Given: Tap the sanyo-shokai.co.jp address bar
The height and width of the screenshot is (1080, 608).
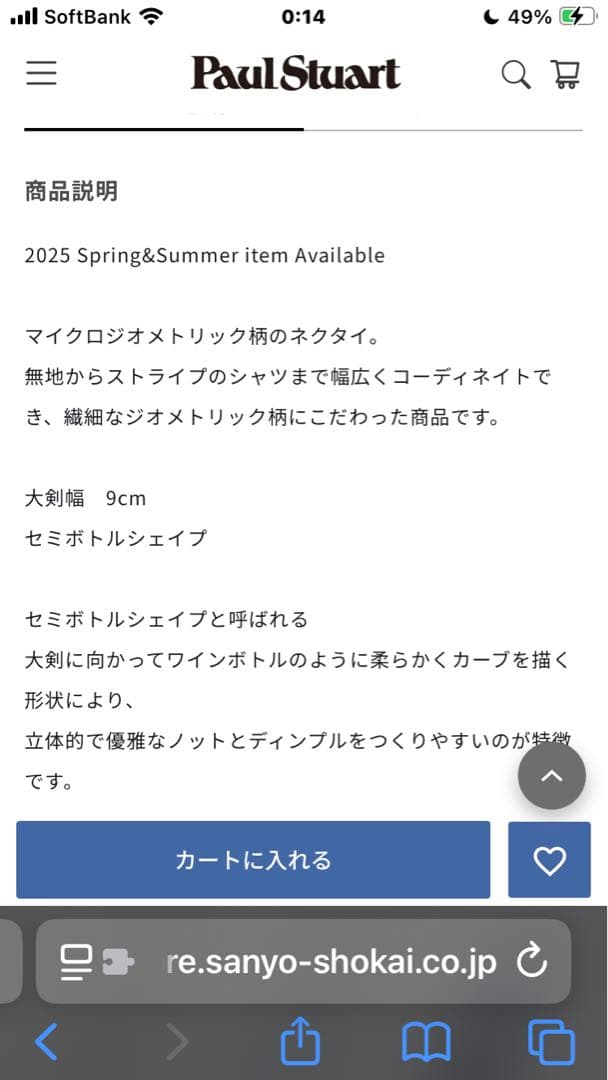Looking at the screenshot, I should (x=330, y=962).
